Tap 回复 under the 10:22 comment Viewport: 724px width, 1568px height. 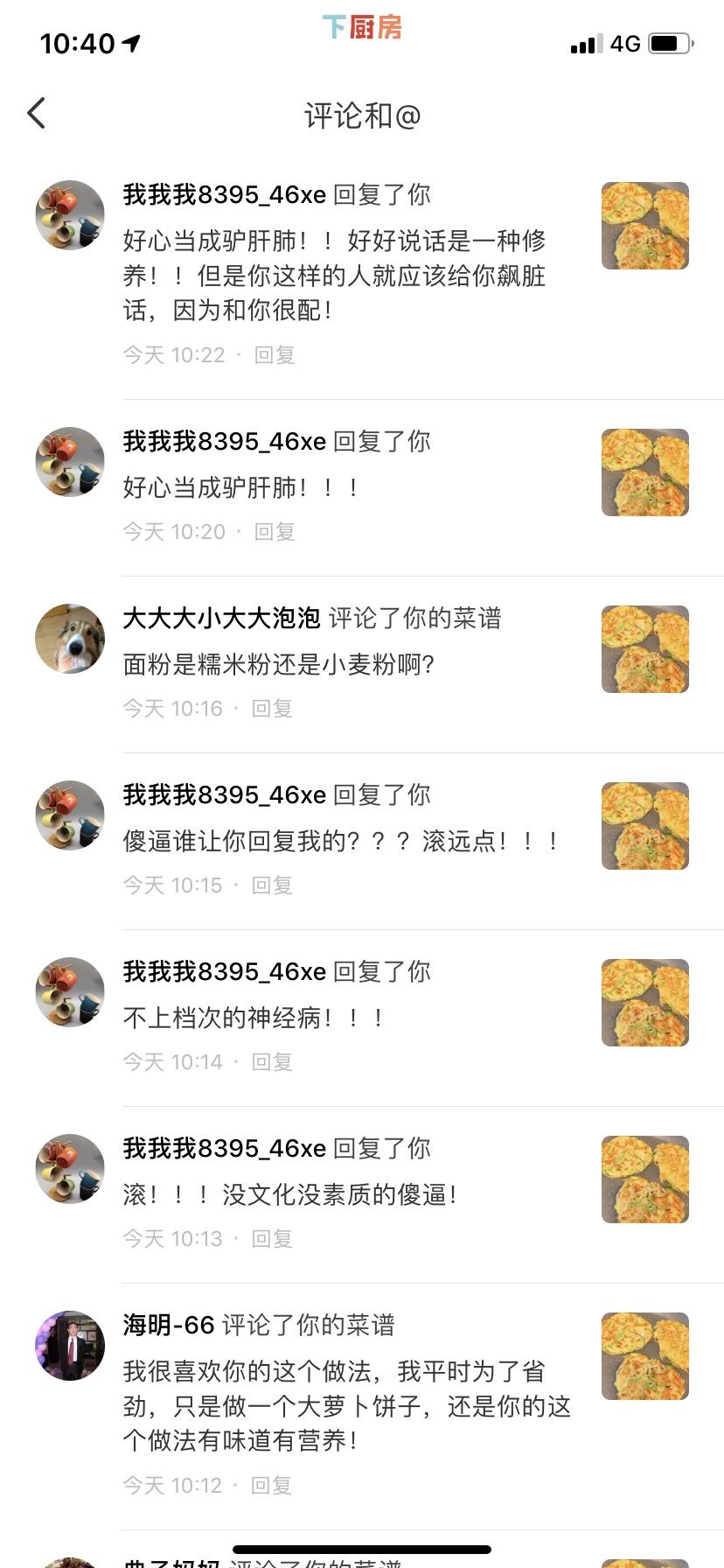point(274,354)
